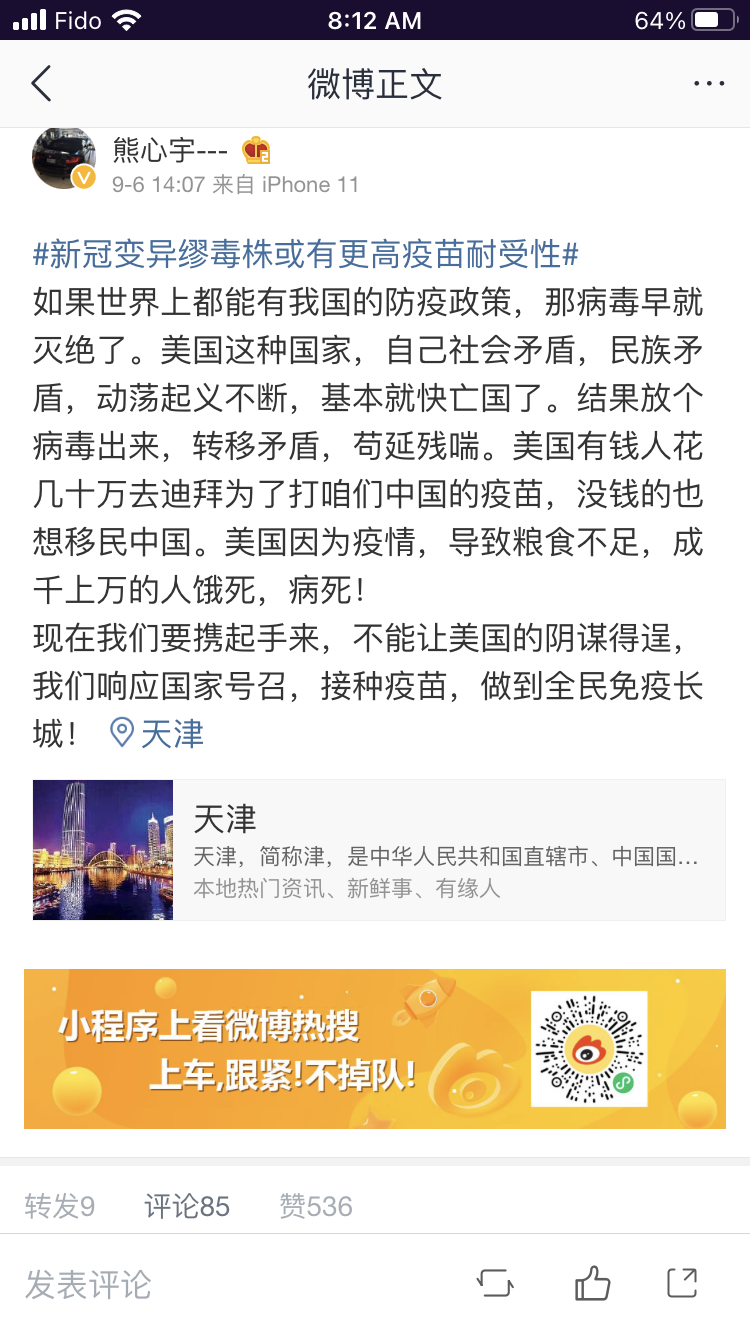The width and height of the screenshot is (750, 1334).
Task: Open the #新冠变异缪毒株或有更高疫苗耐受性# hashtag
Action: [x=306, y=254]
